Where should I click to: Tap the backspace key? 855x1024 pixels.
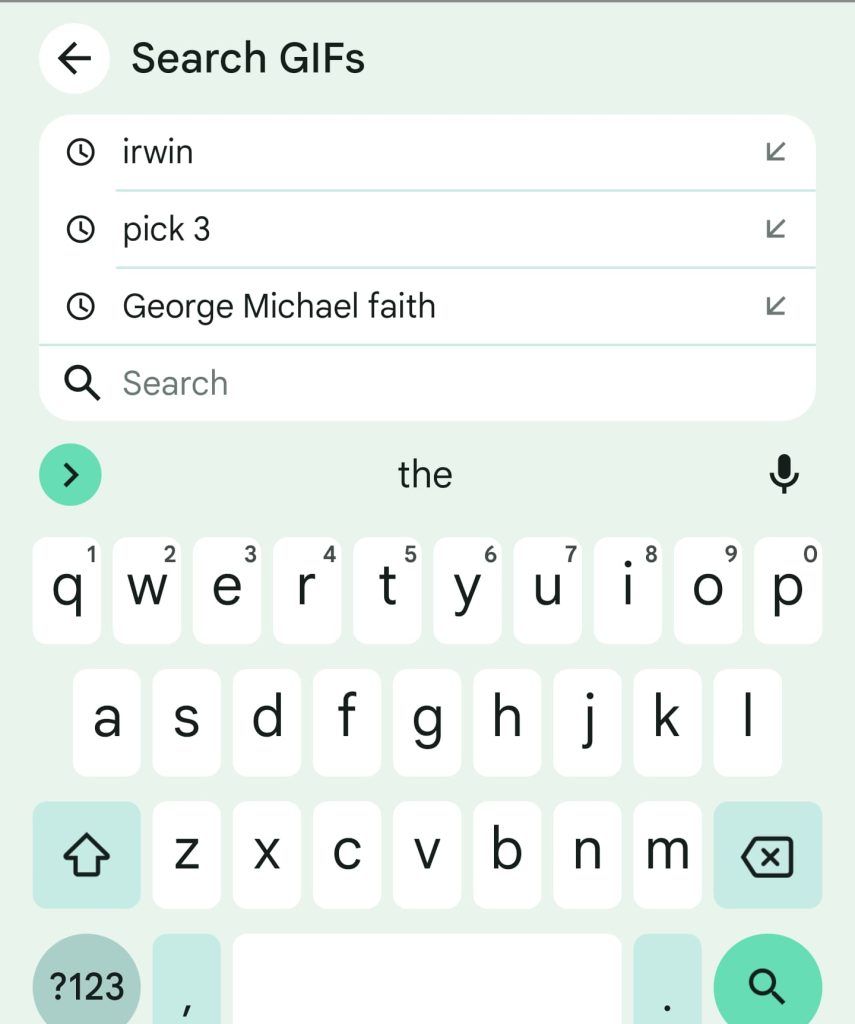(767, 854)
